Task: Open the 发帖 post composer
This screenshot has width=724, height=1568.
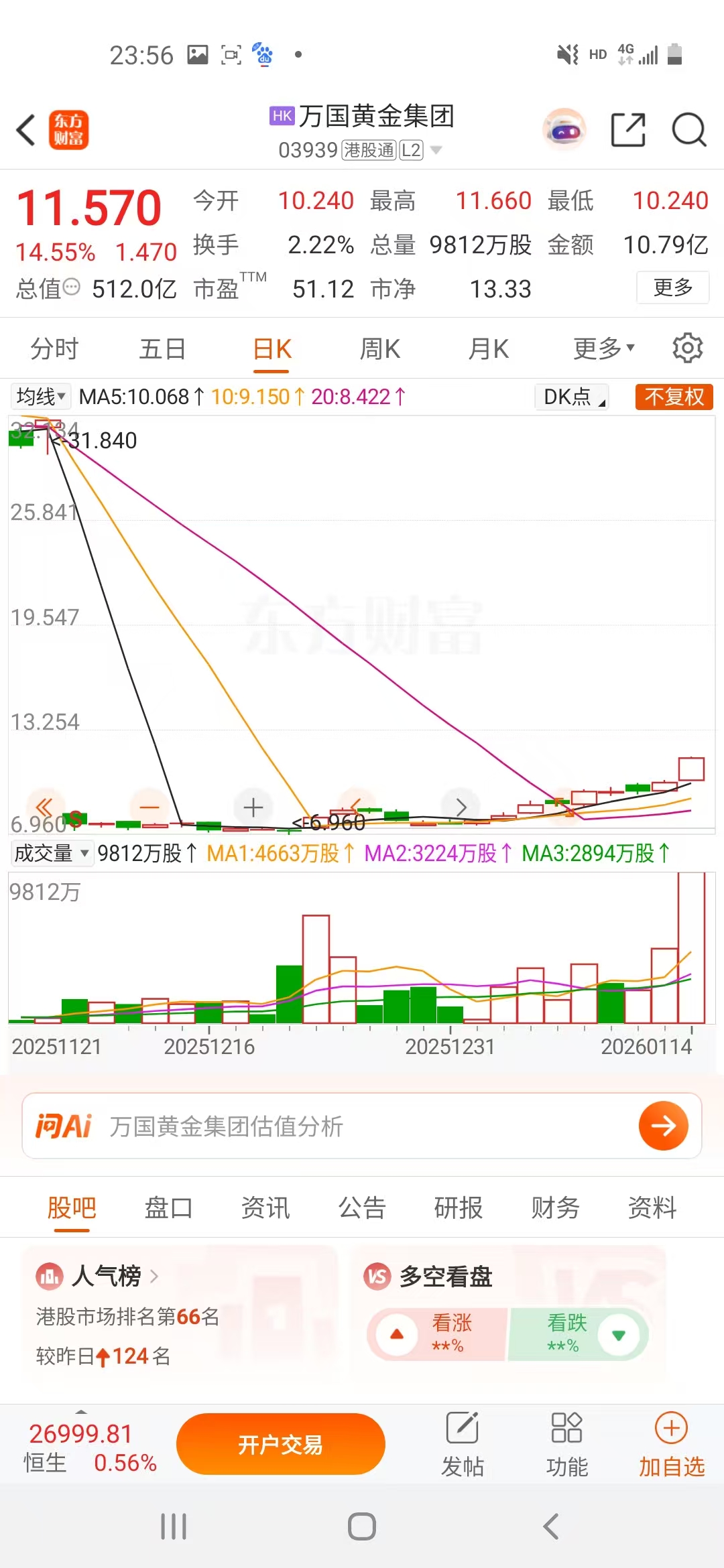Action: (x=462, y=1445)
